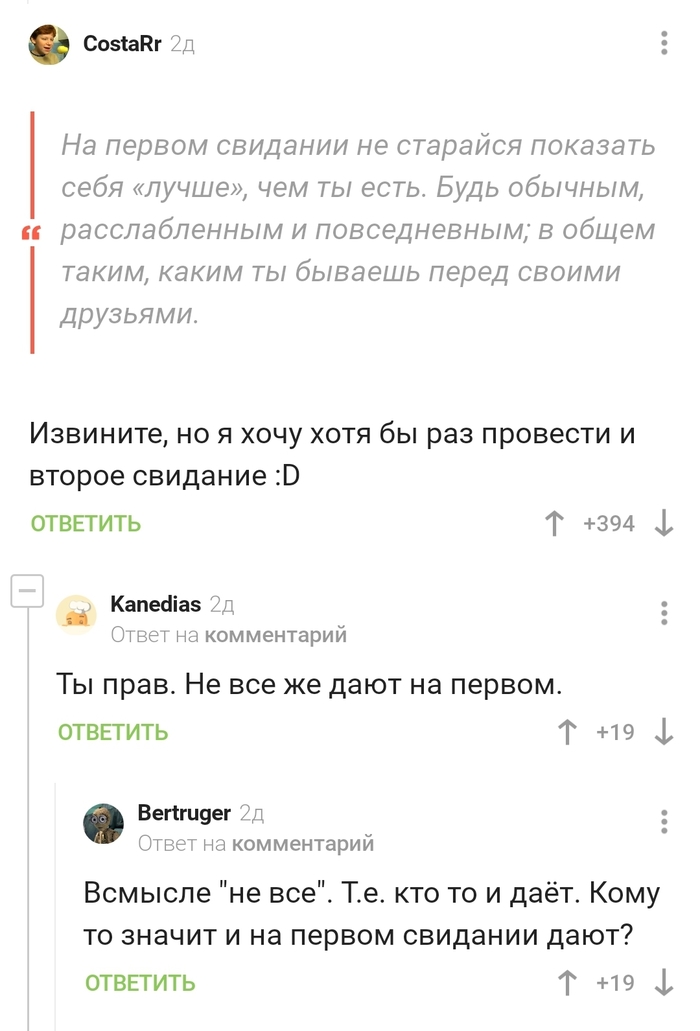Image resolution: width=700 pixels, height=1031 pixels.
Task: Downvote Bertruger's comment
Action: pyautogui.click(x=664, y=982)
